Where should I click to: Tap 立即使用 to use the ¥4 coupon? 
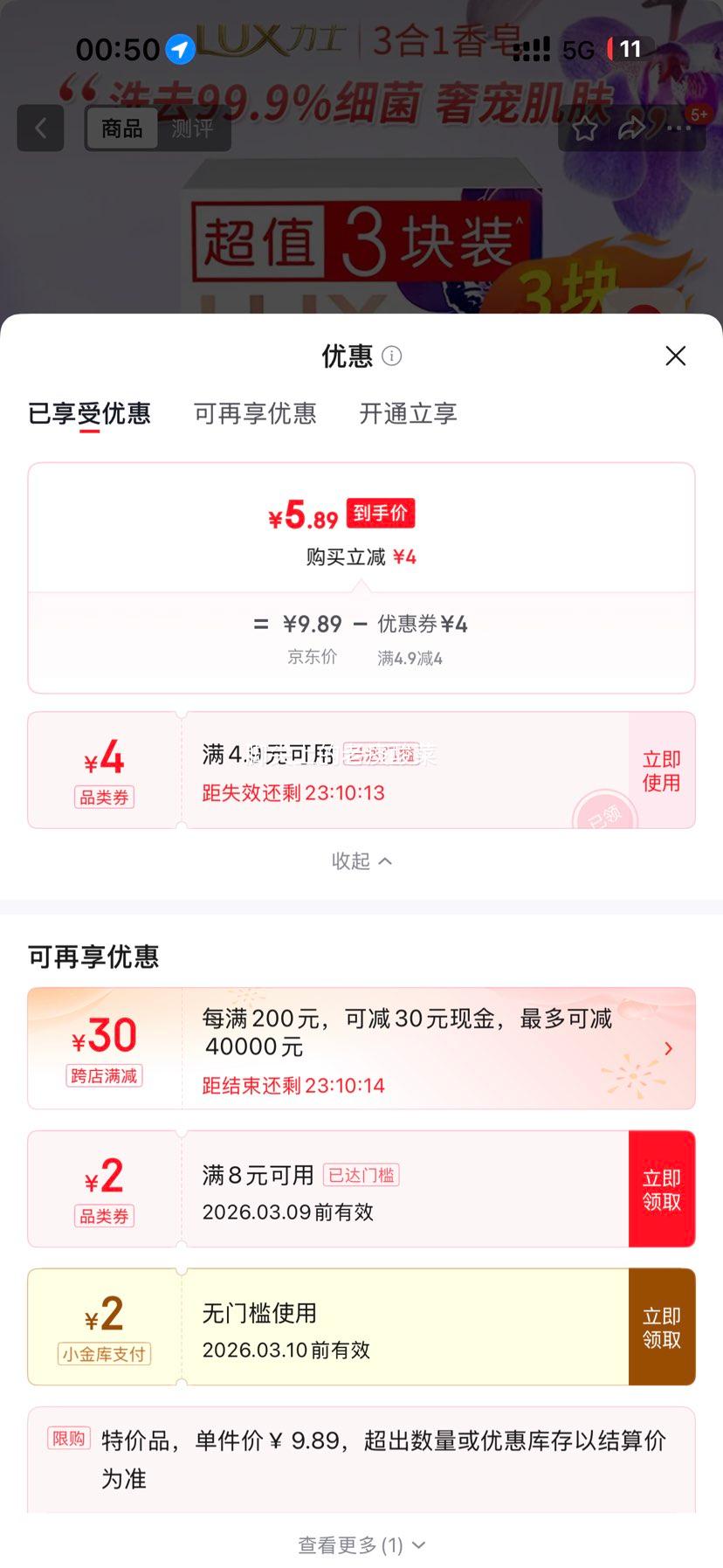click(661, 770)
